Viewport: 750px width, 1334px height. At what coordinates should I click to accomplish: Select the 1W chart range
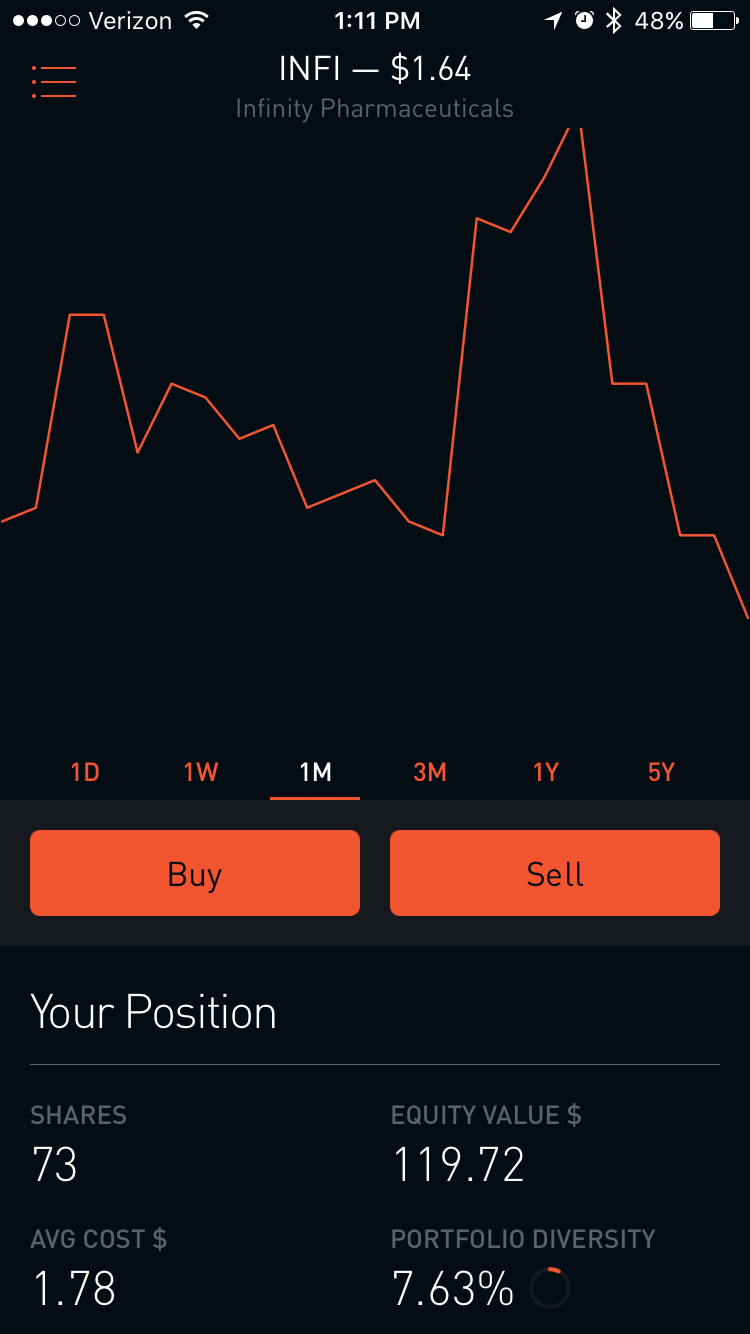(200, 772)
